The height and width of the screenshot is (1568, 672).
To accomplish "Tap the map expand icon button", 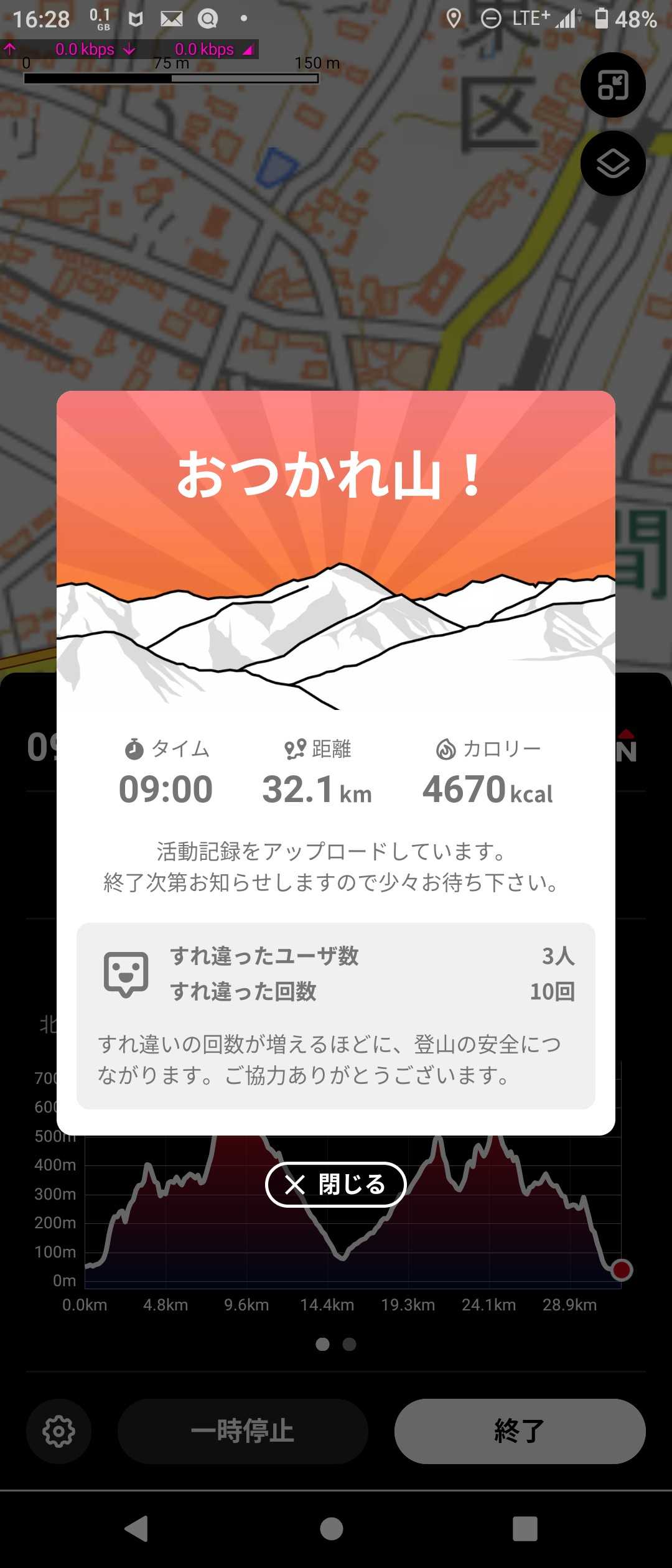I will point(613,85).
